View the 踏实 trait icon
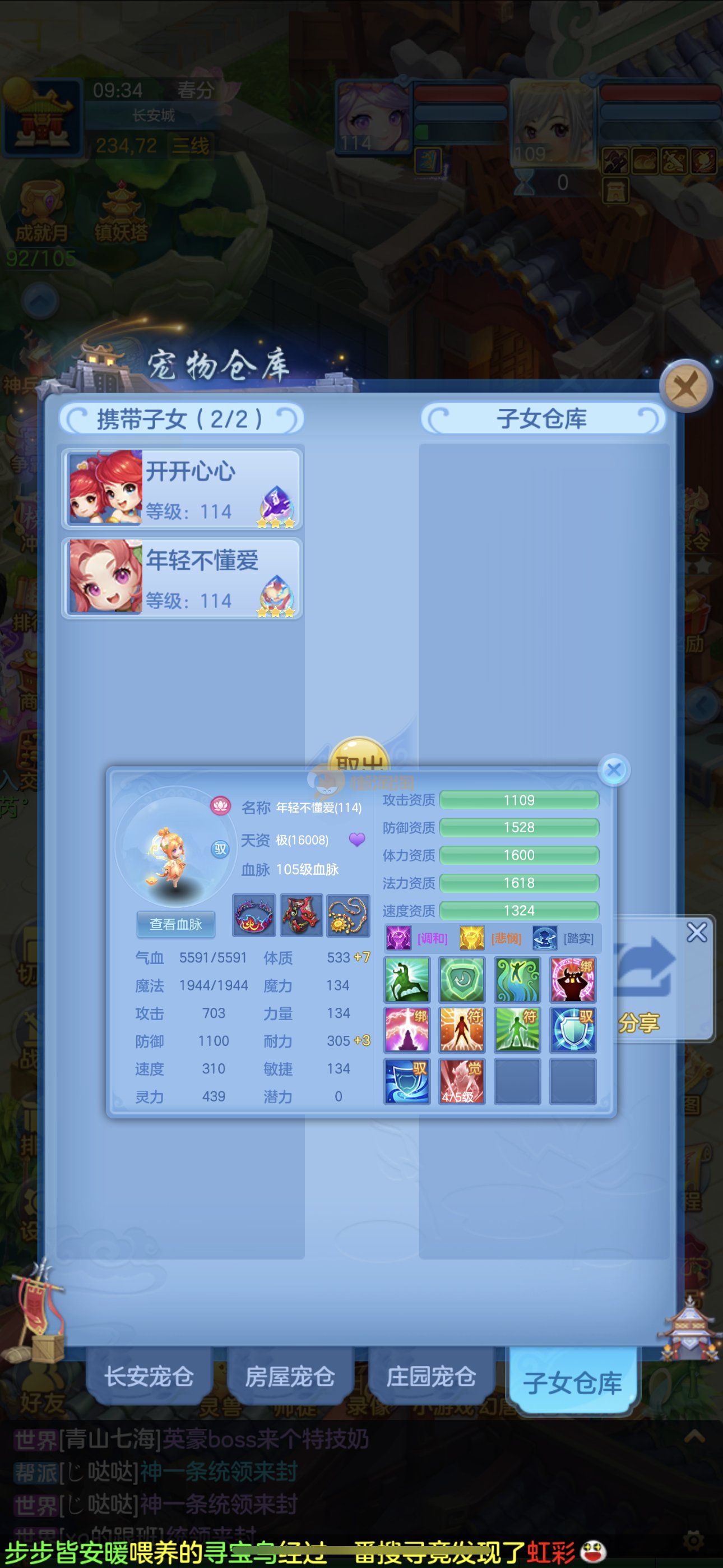 tap(545, 938)
